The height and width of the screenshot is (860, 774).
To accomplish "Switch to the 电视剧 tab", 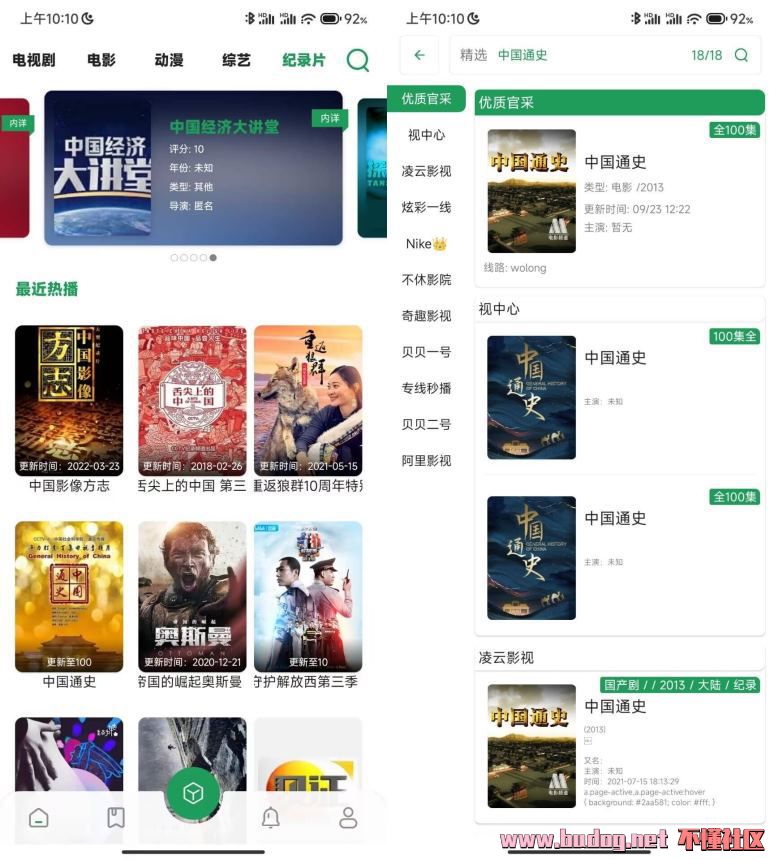I will coord(34,60).
